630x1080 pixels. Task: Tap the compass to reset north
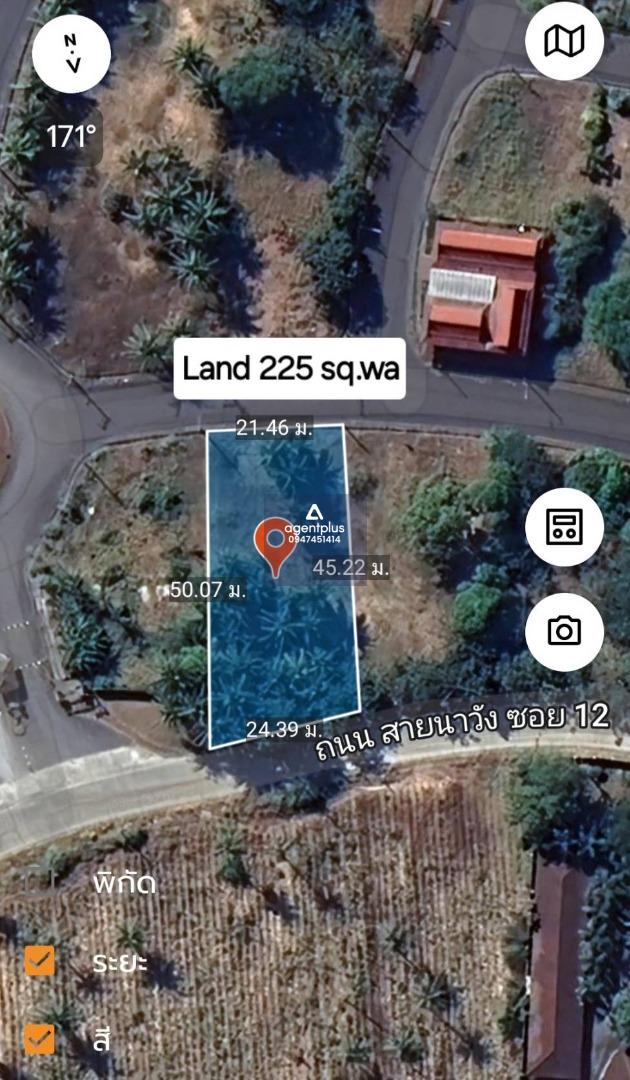(70, 54)
